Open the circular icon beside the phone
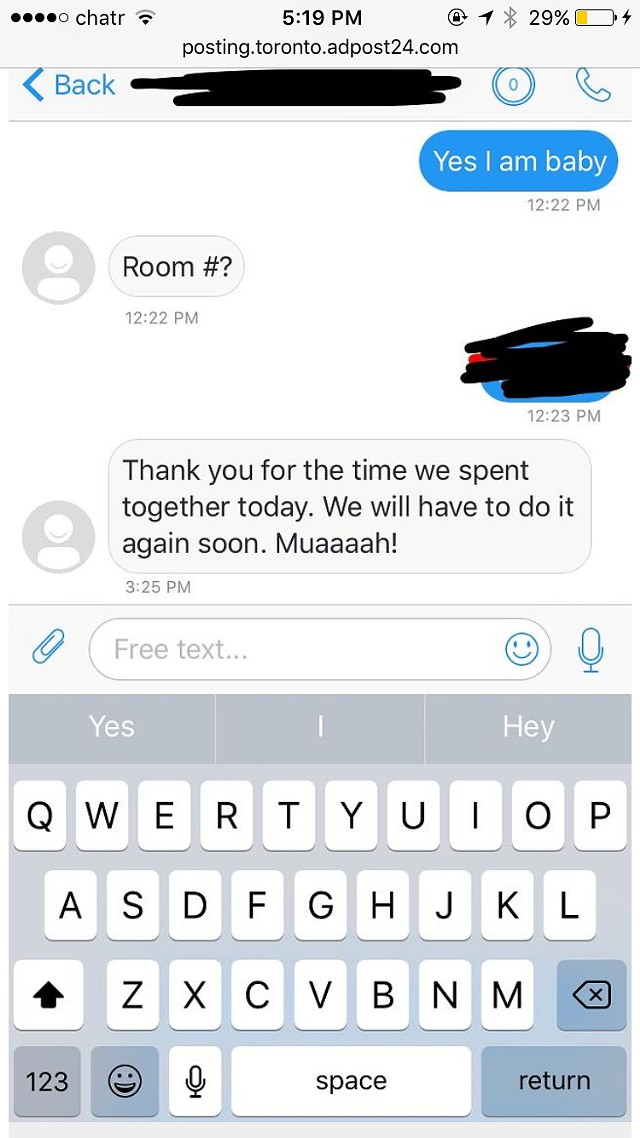The width and height of the screenshot is (640, 1138). point(513,85)
